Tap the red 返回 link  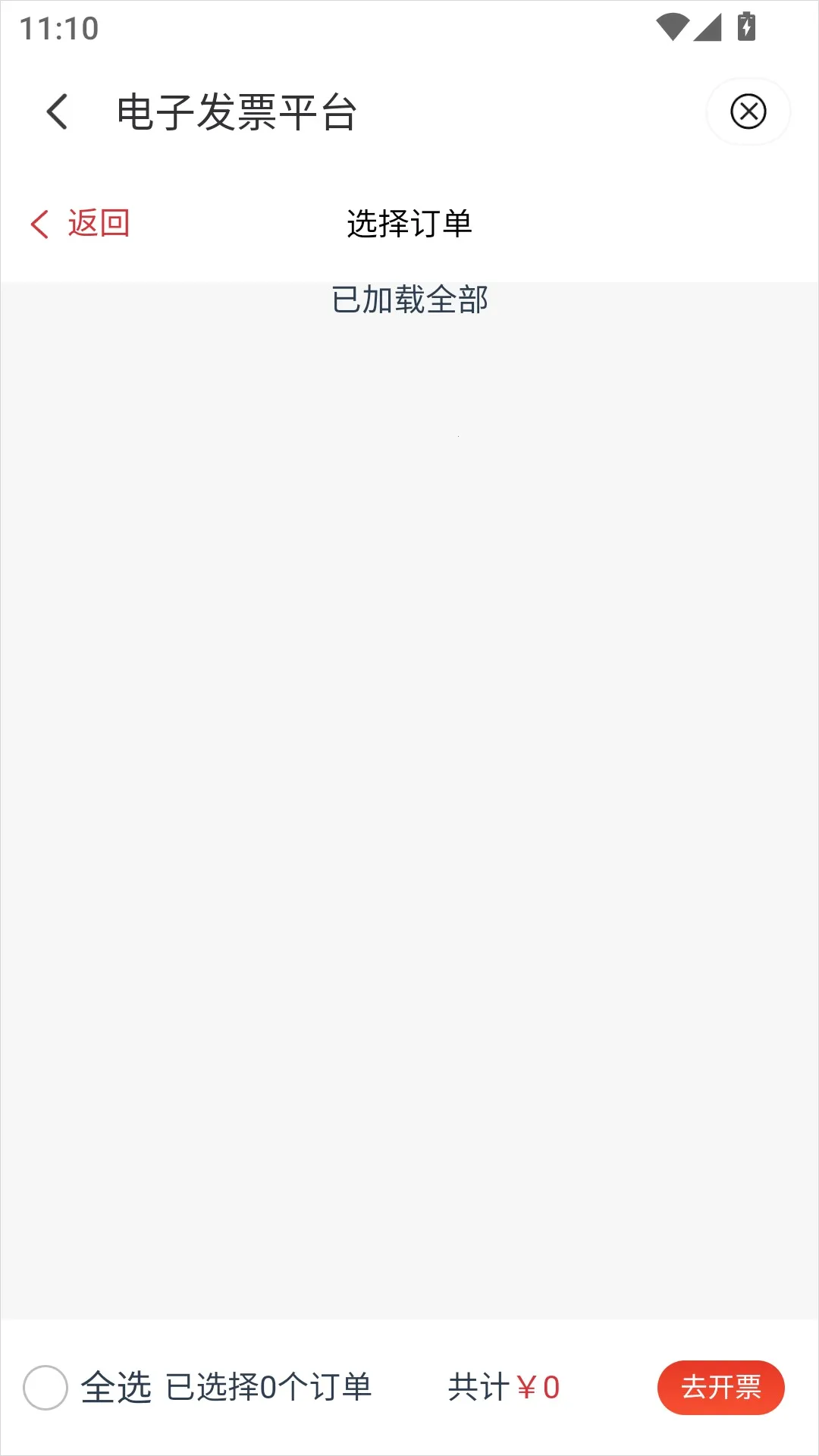coord(80,224)
